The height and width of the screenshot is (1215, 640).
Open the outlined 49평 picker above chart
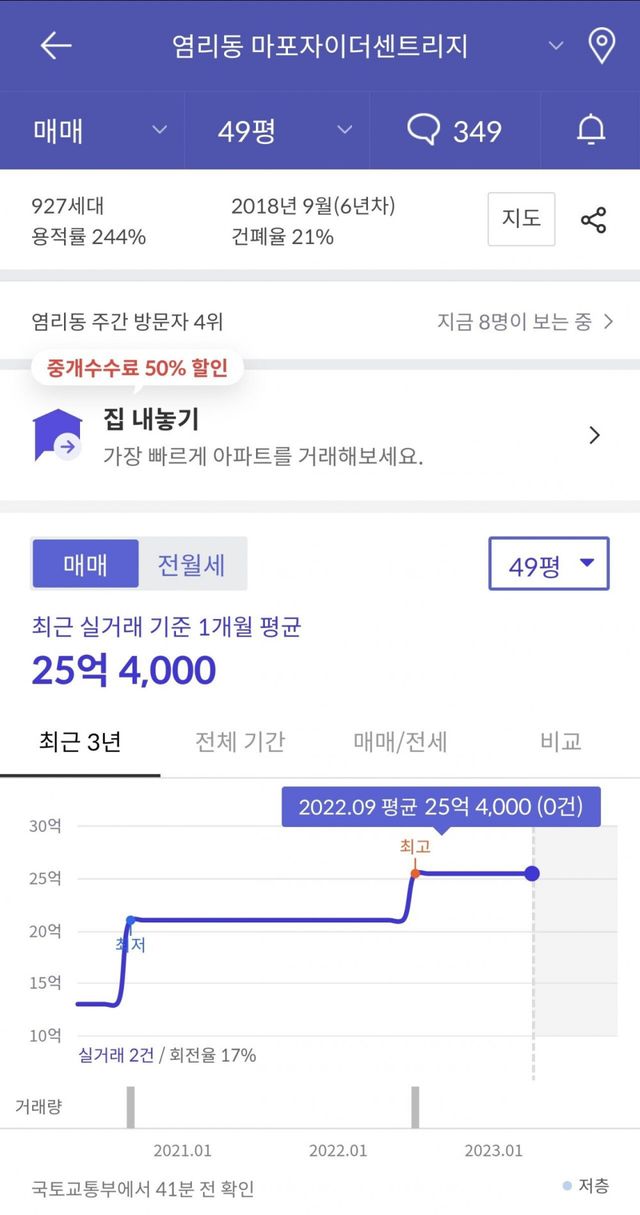click(549, 564)
